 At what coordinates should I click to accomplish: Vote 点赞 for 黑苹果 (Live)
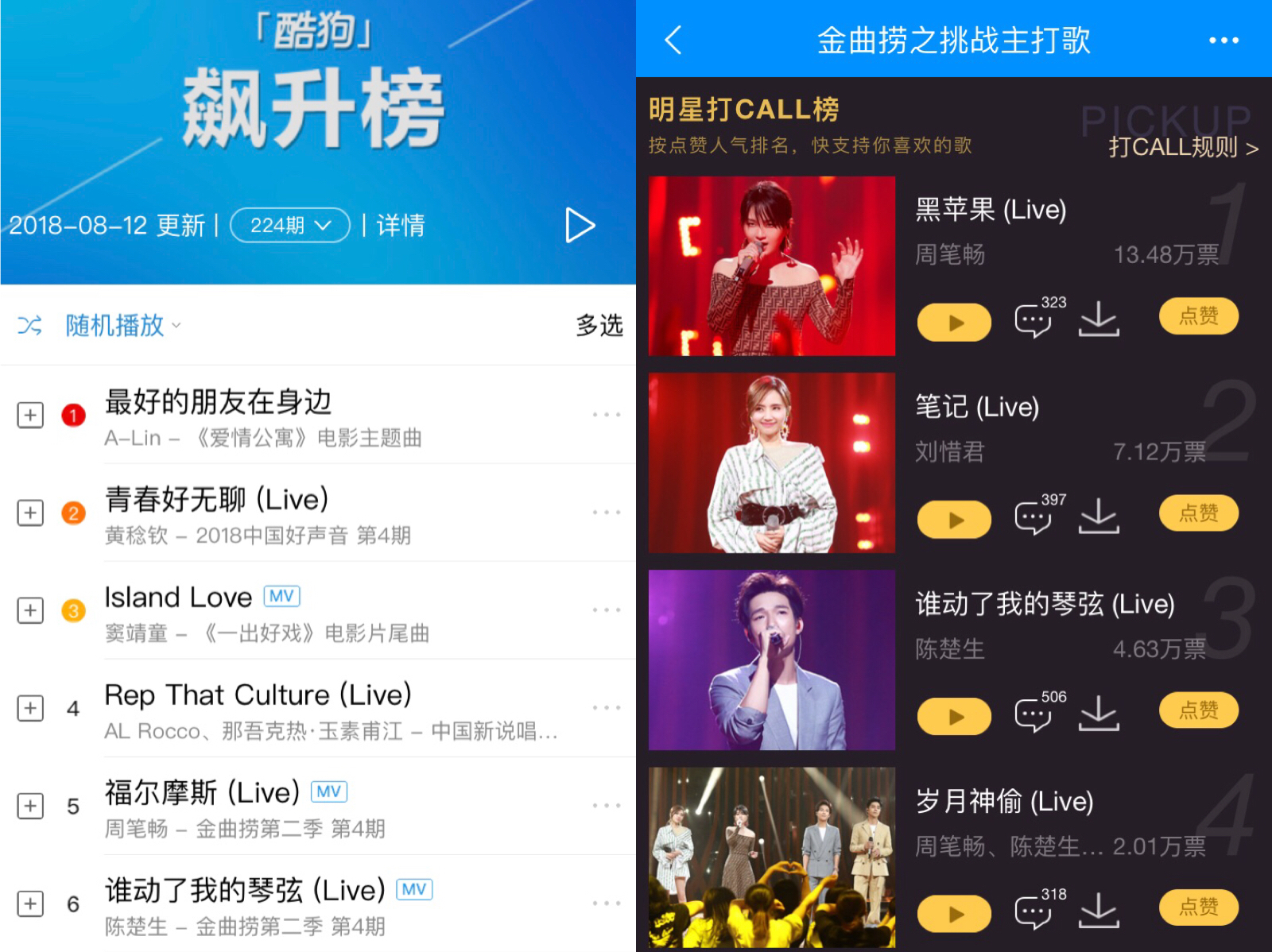(x=1198, y=315)
